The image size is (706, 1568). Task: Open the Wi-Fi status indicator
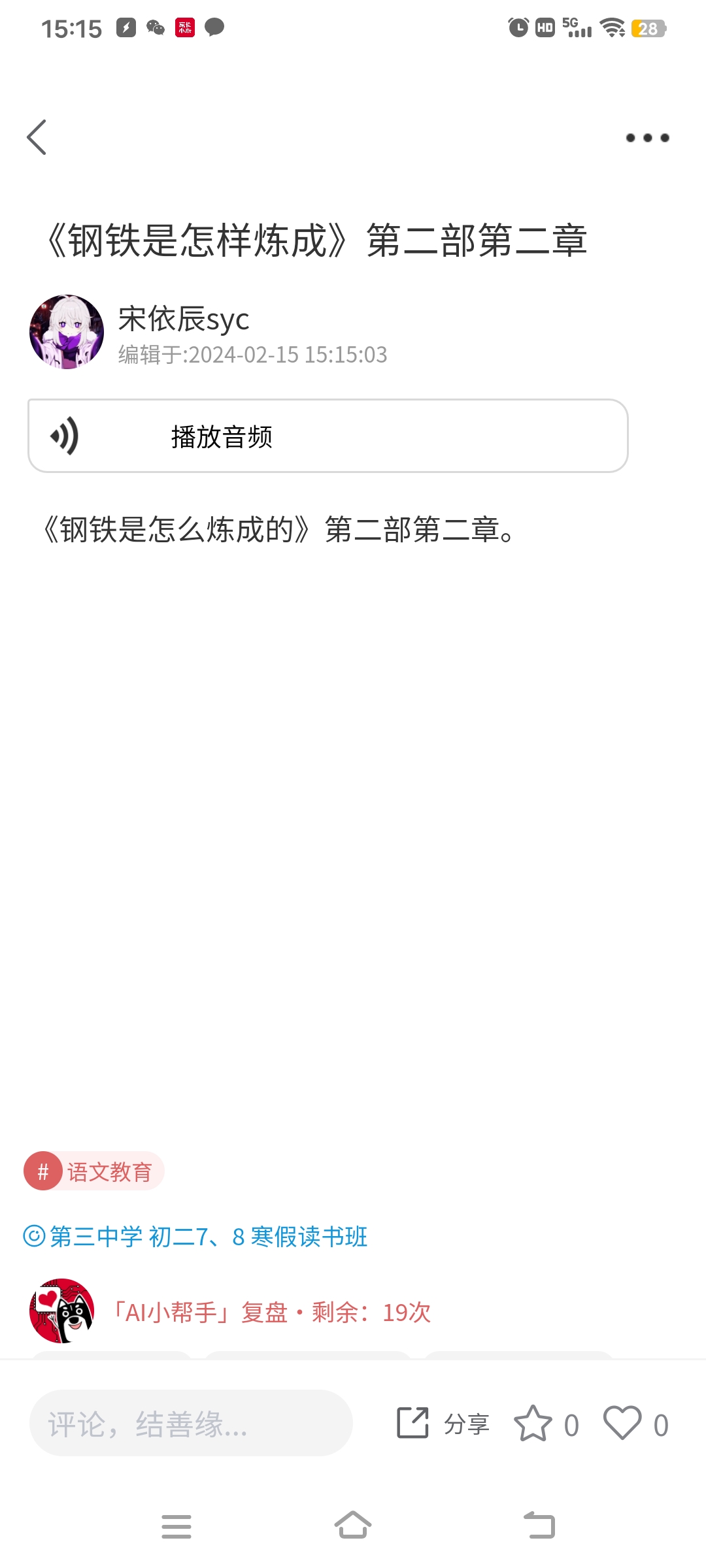point(614,27)
